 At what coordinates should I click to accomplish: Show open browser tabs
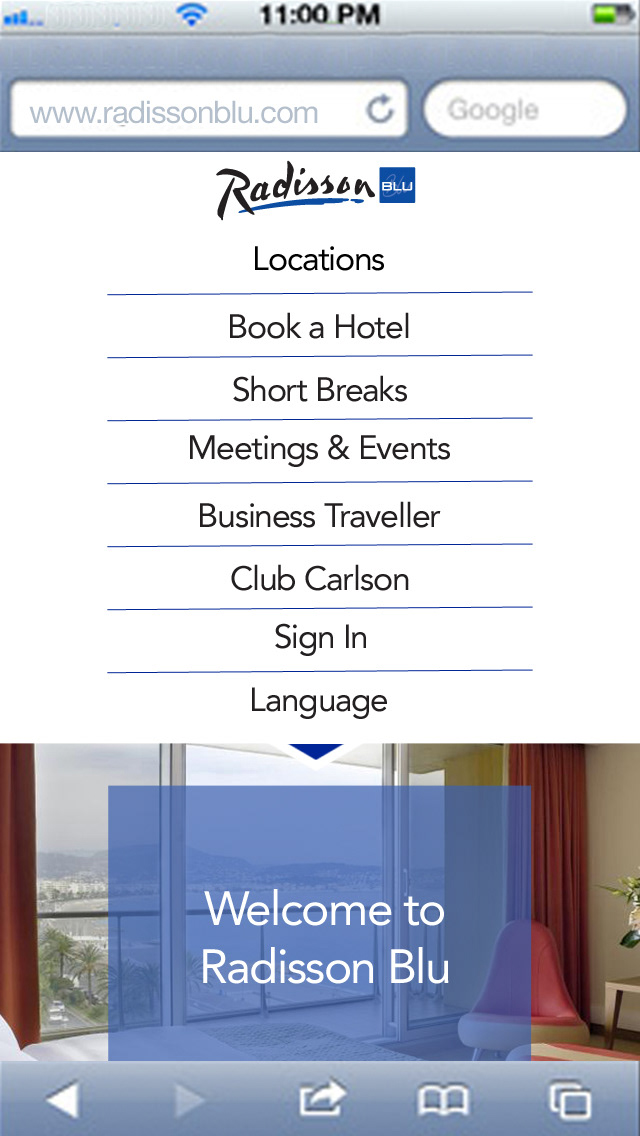[570, 1100]
